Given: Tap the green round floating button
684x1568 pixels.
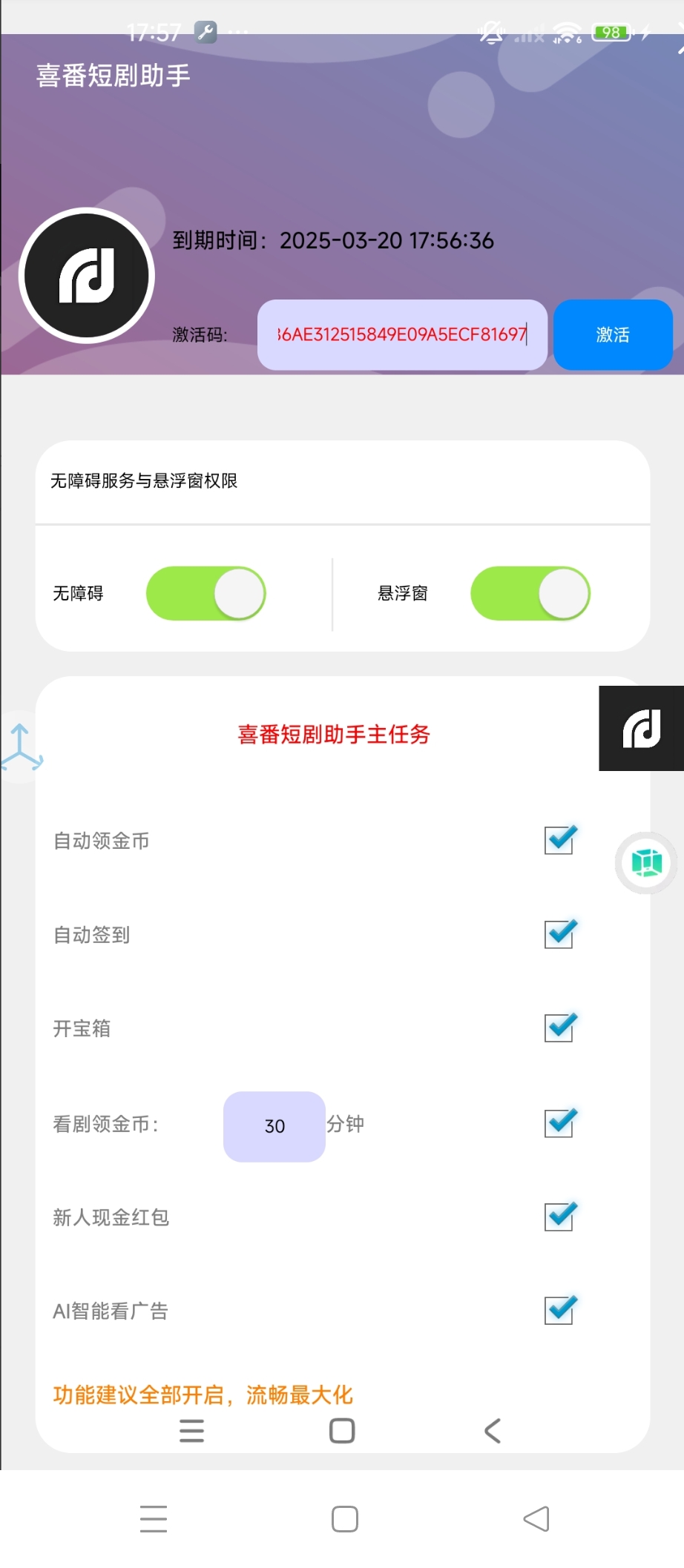Looking at the screenshot, I should 646,863.
